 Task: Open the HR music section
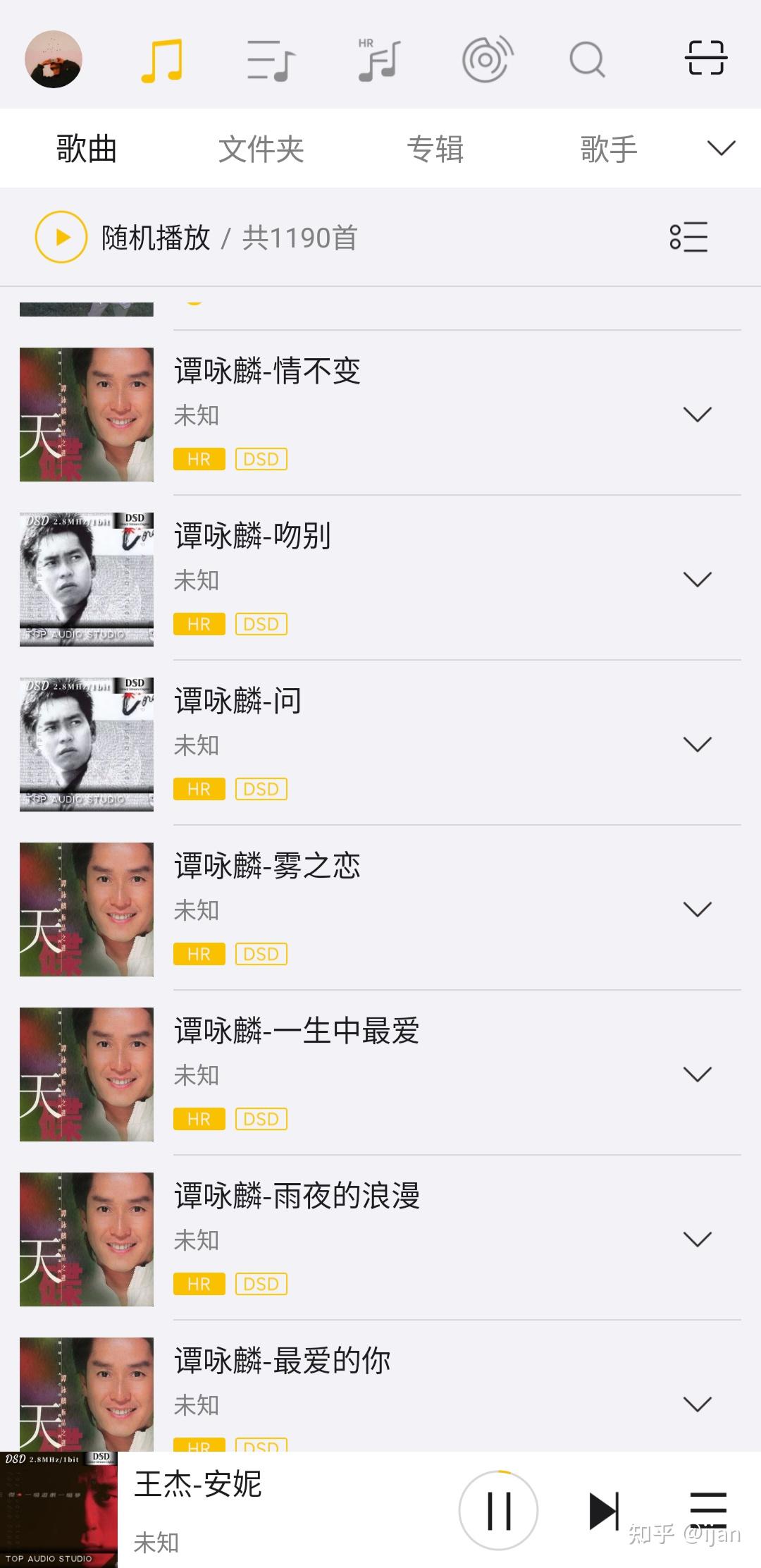click(378, 60)
